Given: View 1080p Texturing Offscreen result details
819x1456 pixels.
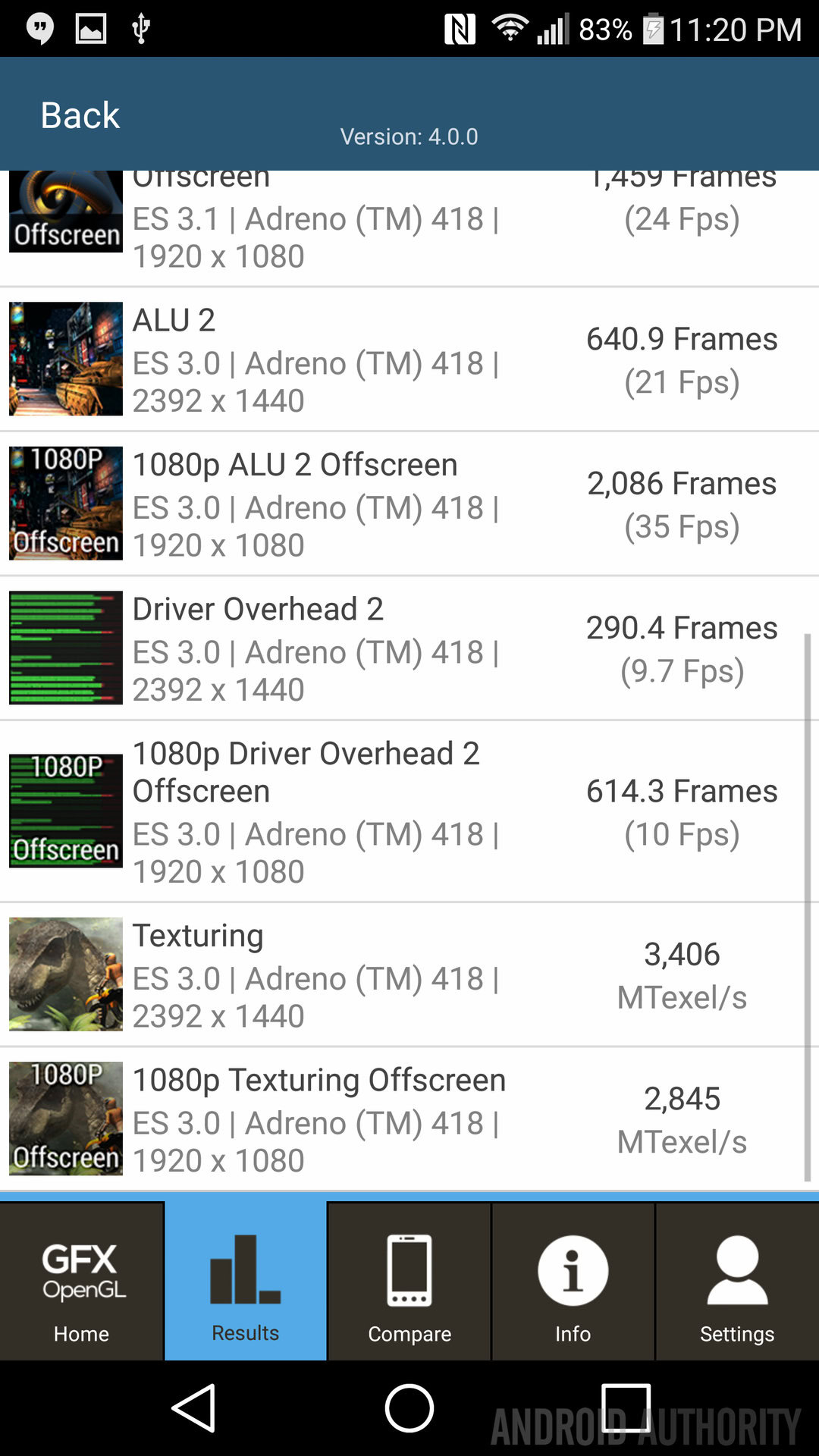Looking at the screenshot, I should coord(409,1119).
